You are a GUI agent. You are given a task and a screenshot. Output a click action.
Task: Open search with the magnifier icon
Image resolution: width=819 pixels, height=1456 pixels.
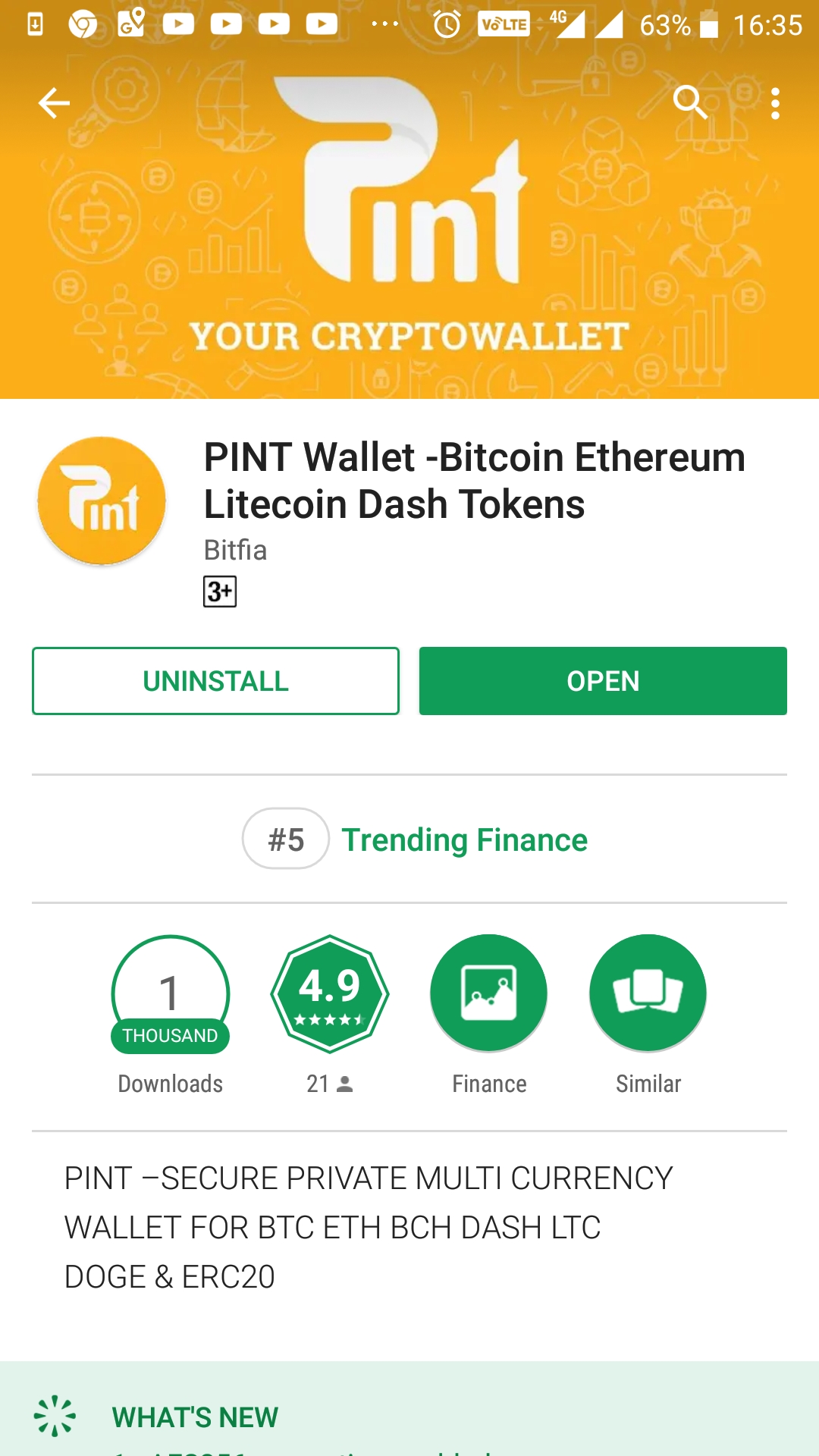tap(690, 102)
